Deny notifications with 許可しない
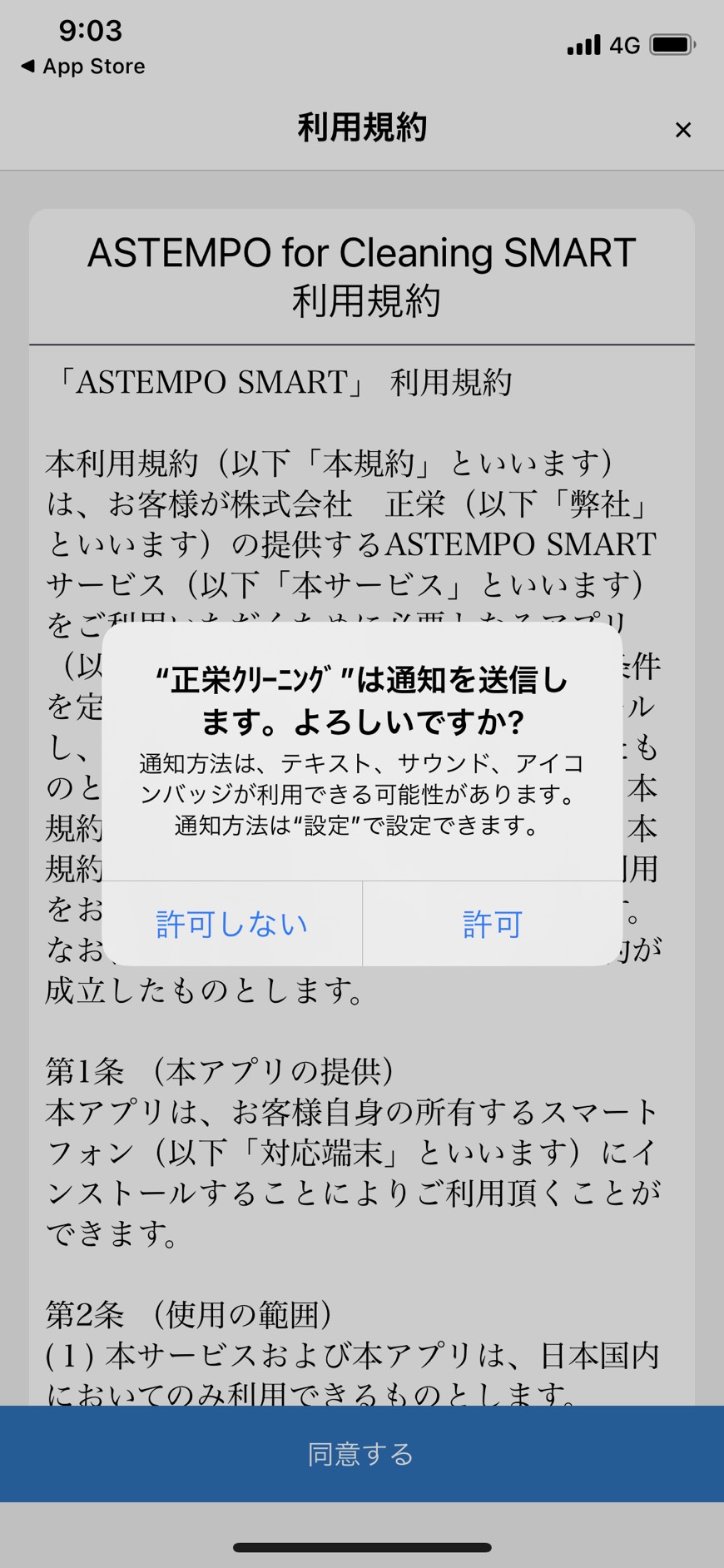The width and height of the screenshot is (724, 1568). [x=232, y=924]
